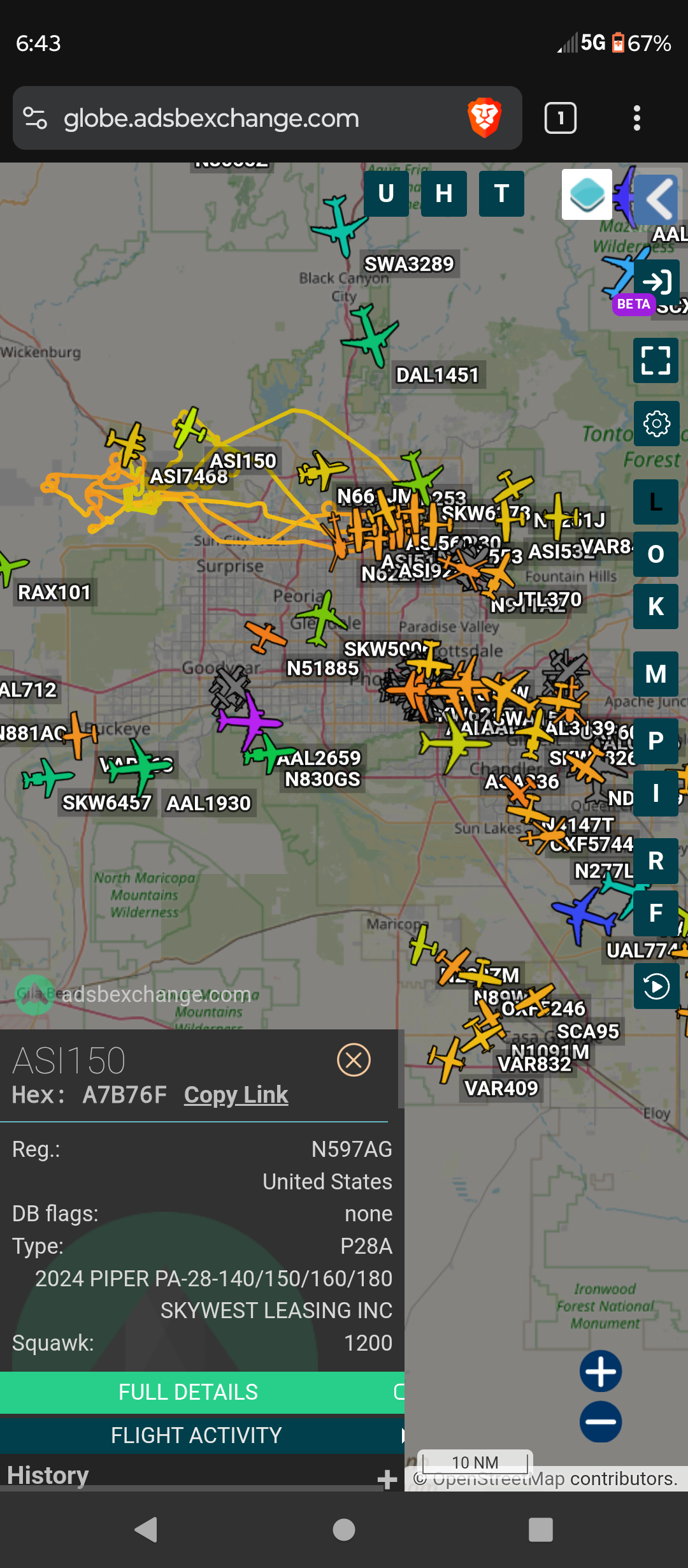Open the map layers selector
Screen dimensions: 688x1568
[587, 194]
